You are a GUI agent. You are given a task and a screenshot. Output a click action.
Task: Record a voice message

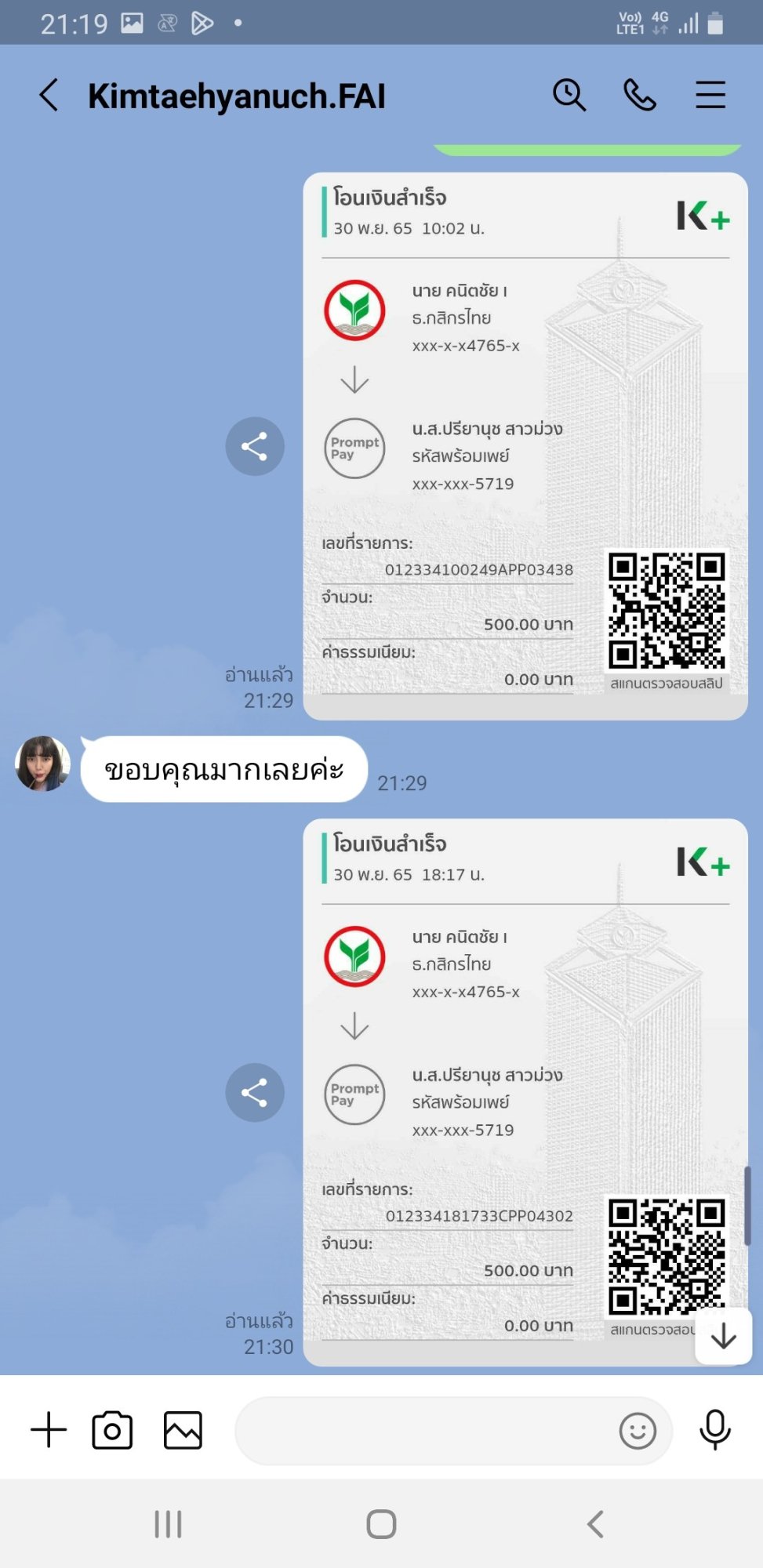[714, 1430]
